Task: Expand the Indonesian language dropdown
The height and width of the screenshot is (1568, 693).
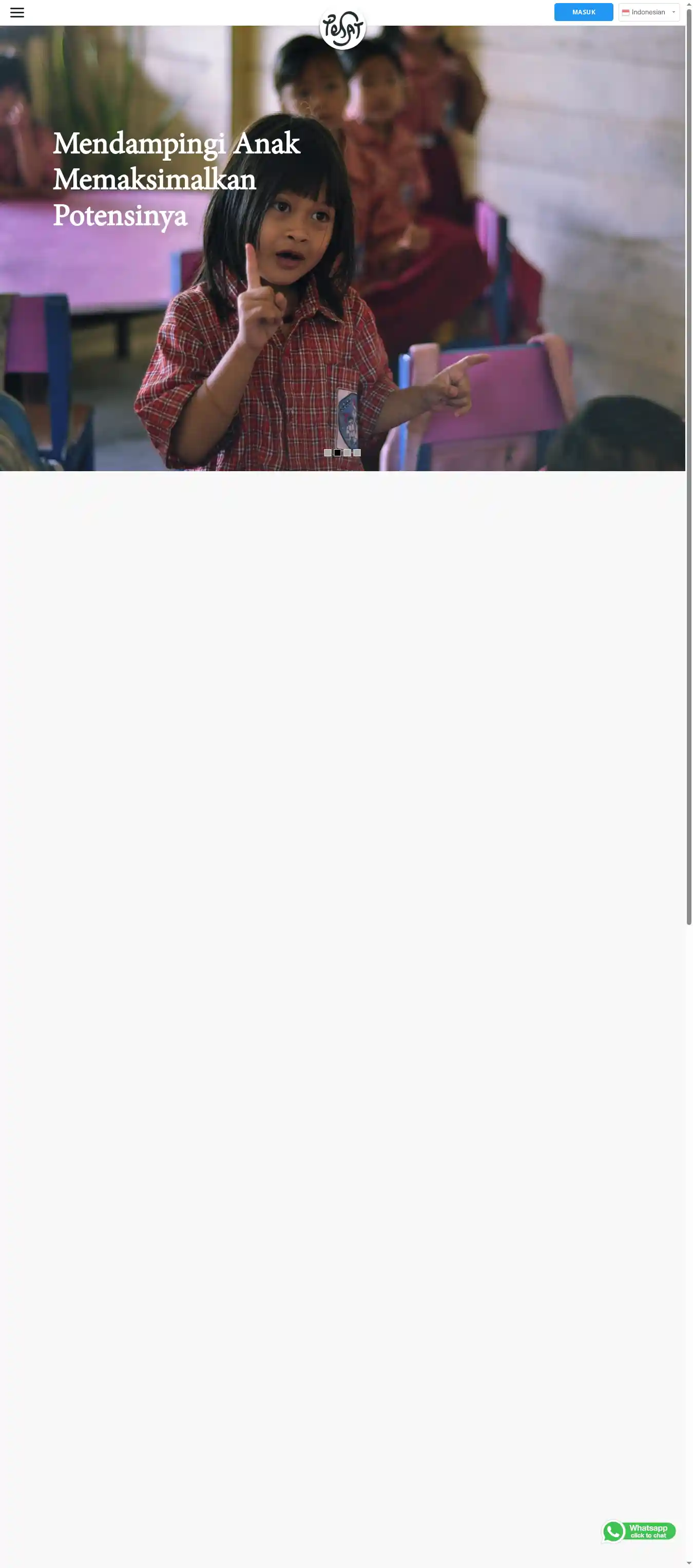Action: [648, 12]
